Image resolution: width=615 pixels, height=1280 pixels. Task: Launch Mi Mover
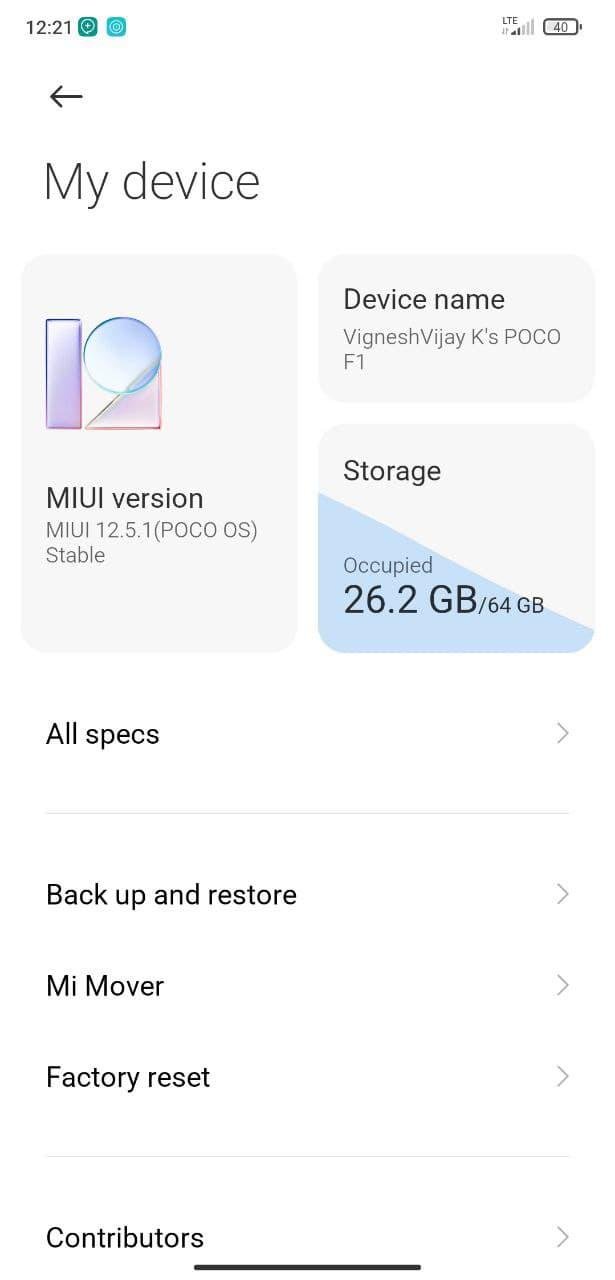(x=307, y=986)
